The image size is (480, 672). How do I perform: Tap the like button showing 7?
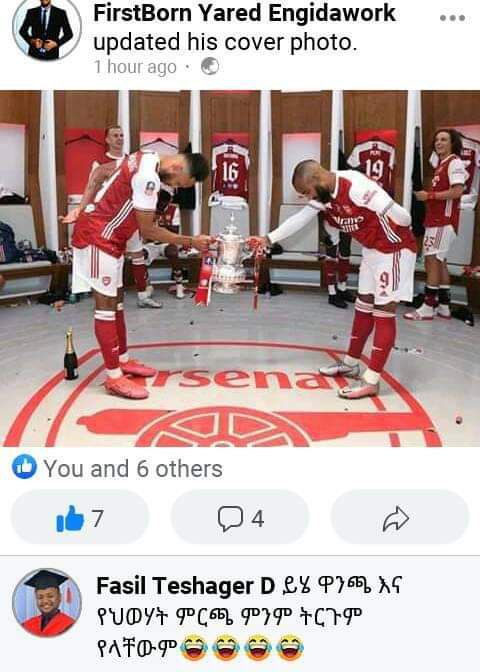click(x=80, y=518)
